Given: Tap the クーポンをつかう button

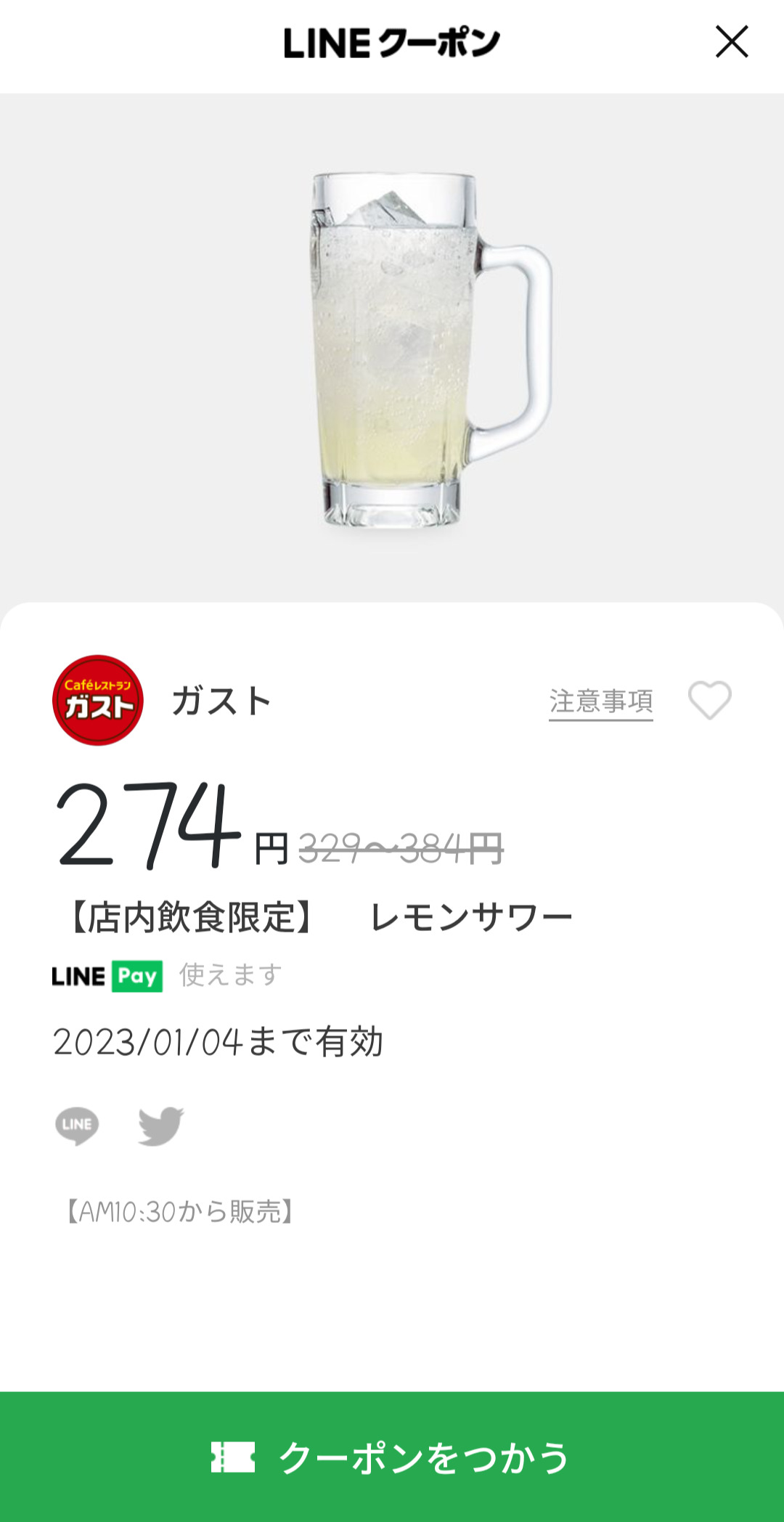Looking at the screenshot, I should pos(392,1457).
